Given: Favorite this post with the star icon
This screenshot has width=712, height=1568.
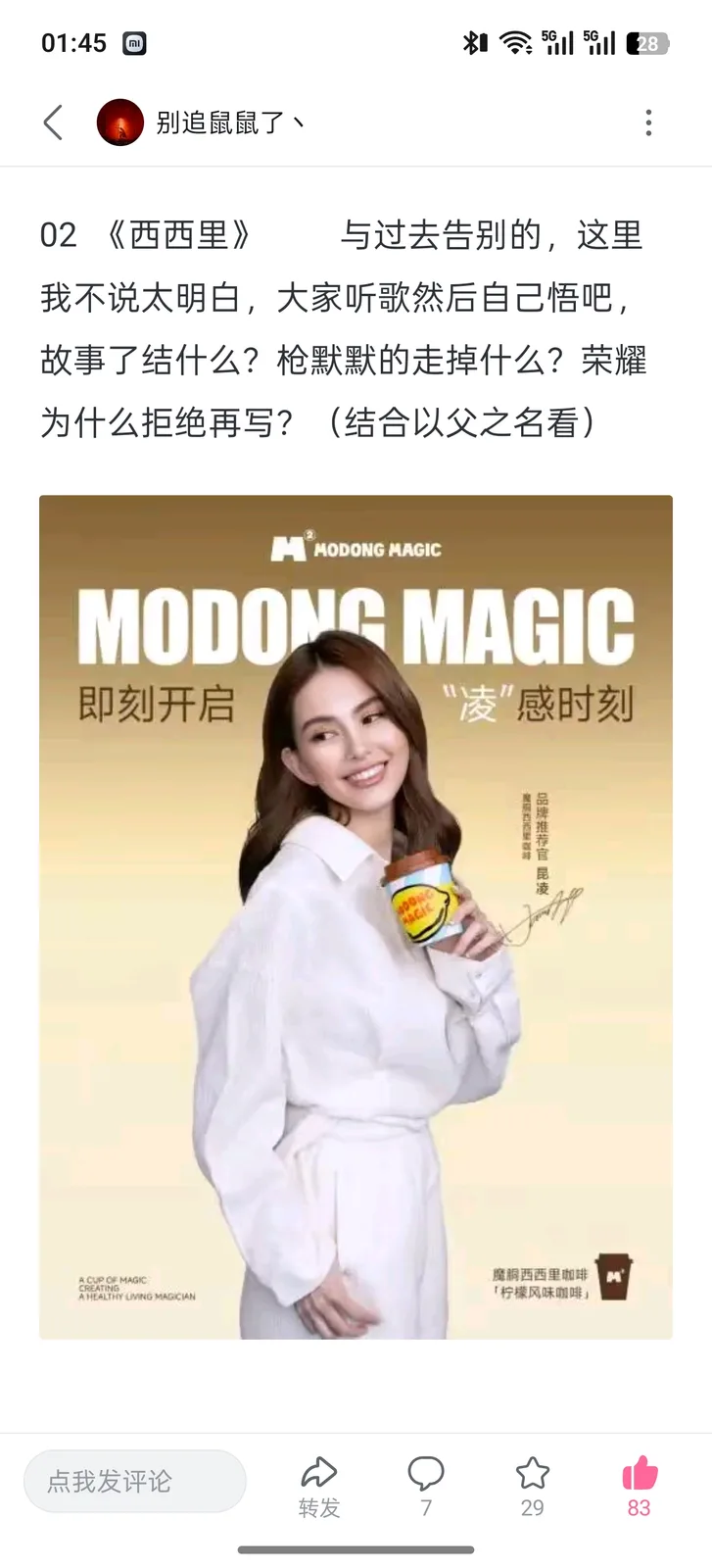Looking at the screenshot, I should coord(533,1487).
